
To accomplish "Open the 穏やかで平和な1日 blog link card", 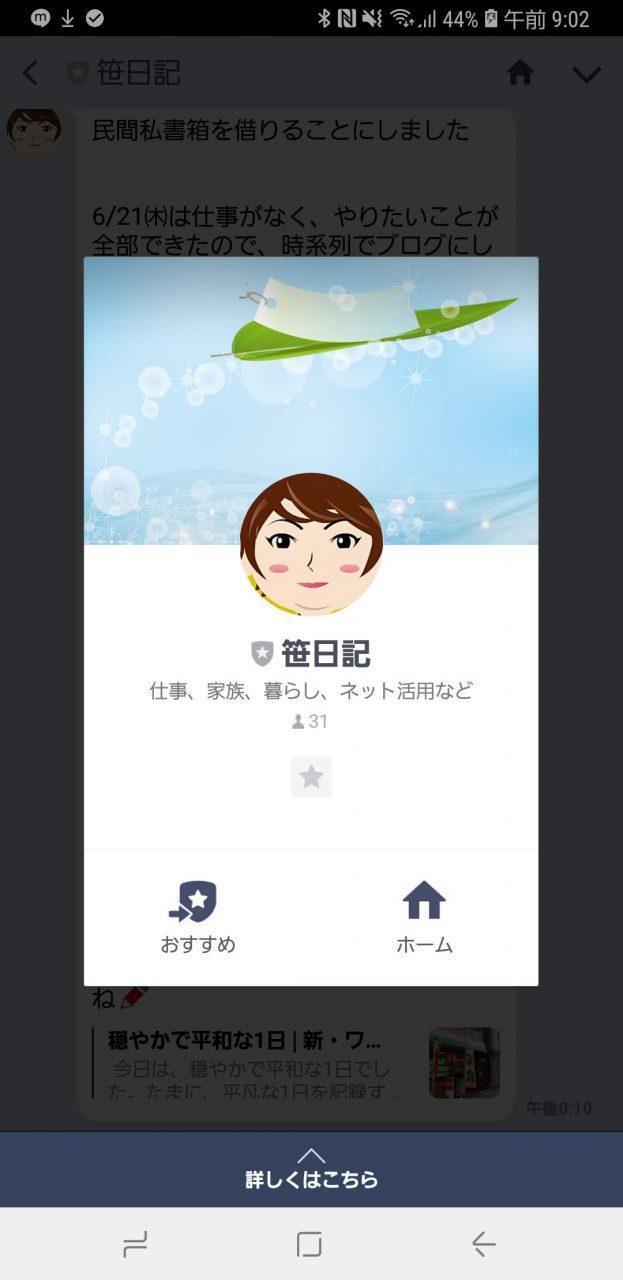I will (296, 1063).
